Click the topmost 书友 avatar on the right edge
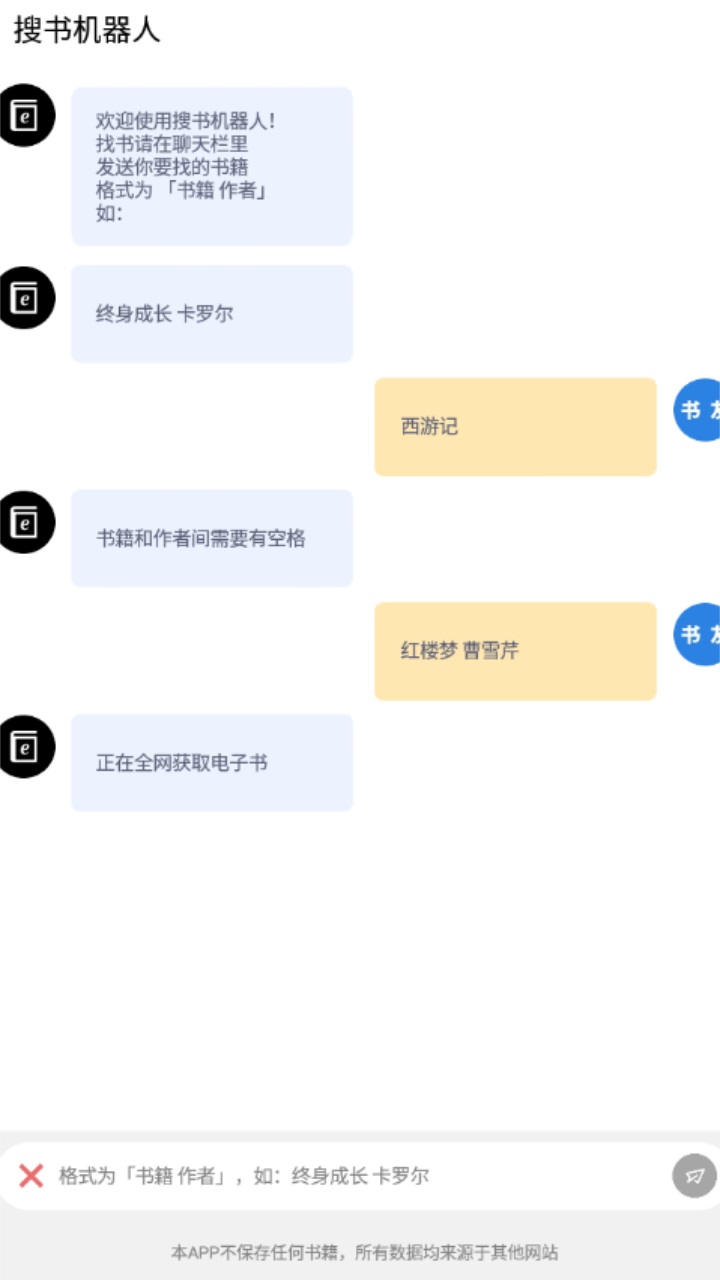Image resolution: width=720 pixels, height=1280 pixels. [x=700, y=410]
